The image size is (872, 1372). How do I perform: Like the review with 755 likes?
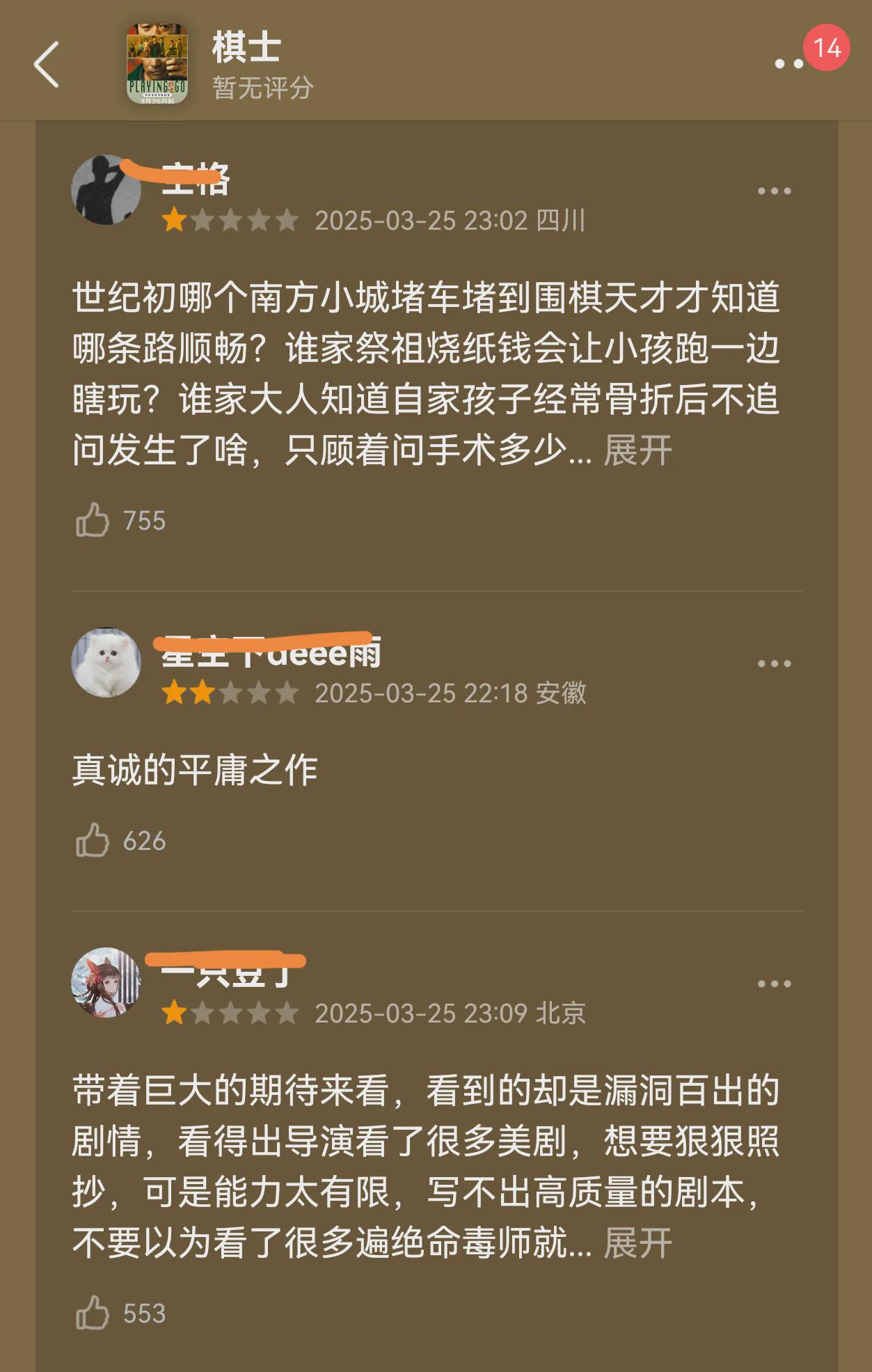pos(93,520)
